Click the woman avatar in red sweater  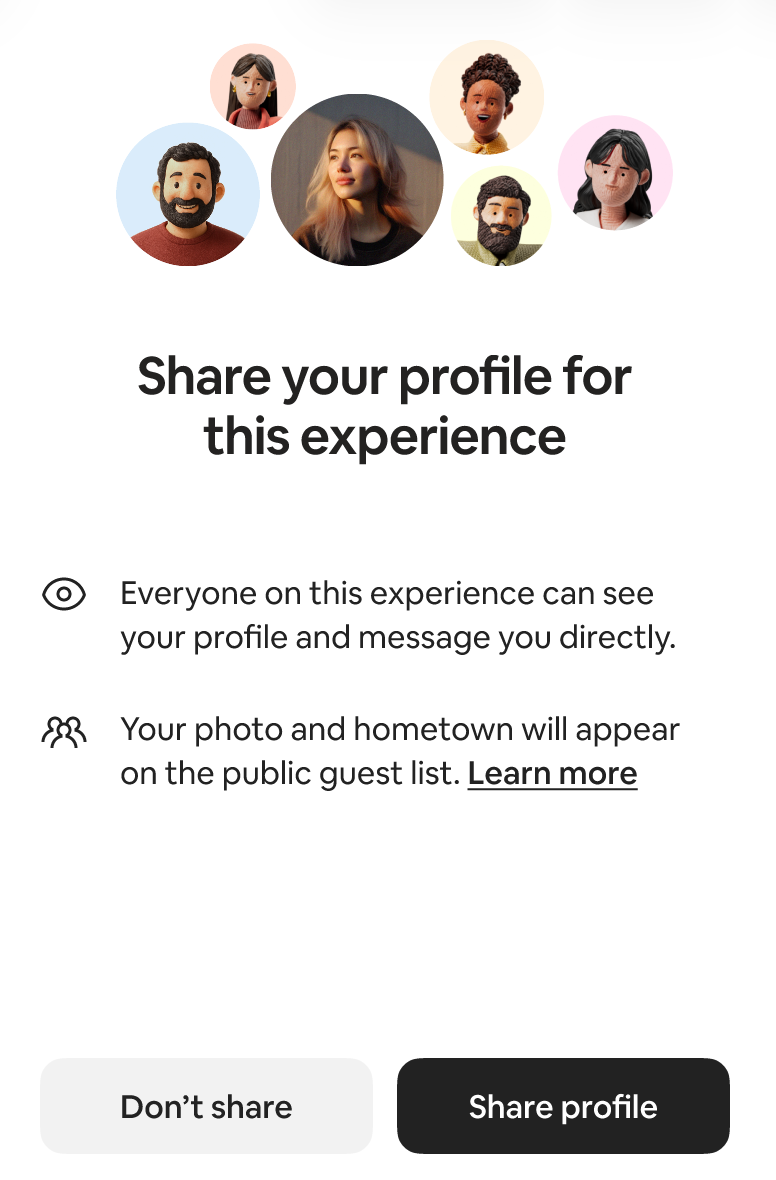click(x=252, y=88)
